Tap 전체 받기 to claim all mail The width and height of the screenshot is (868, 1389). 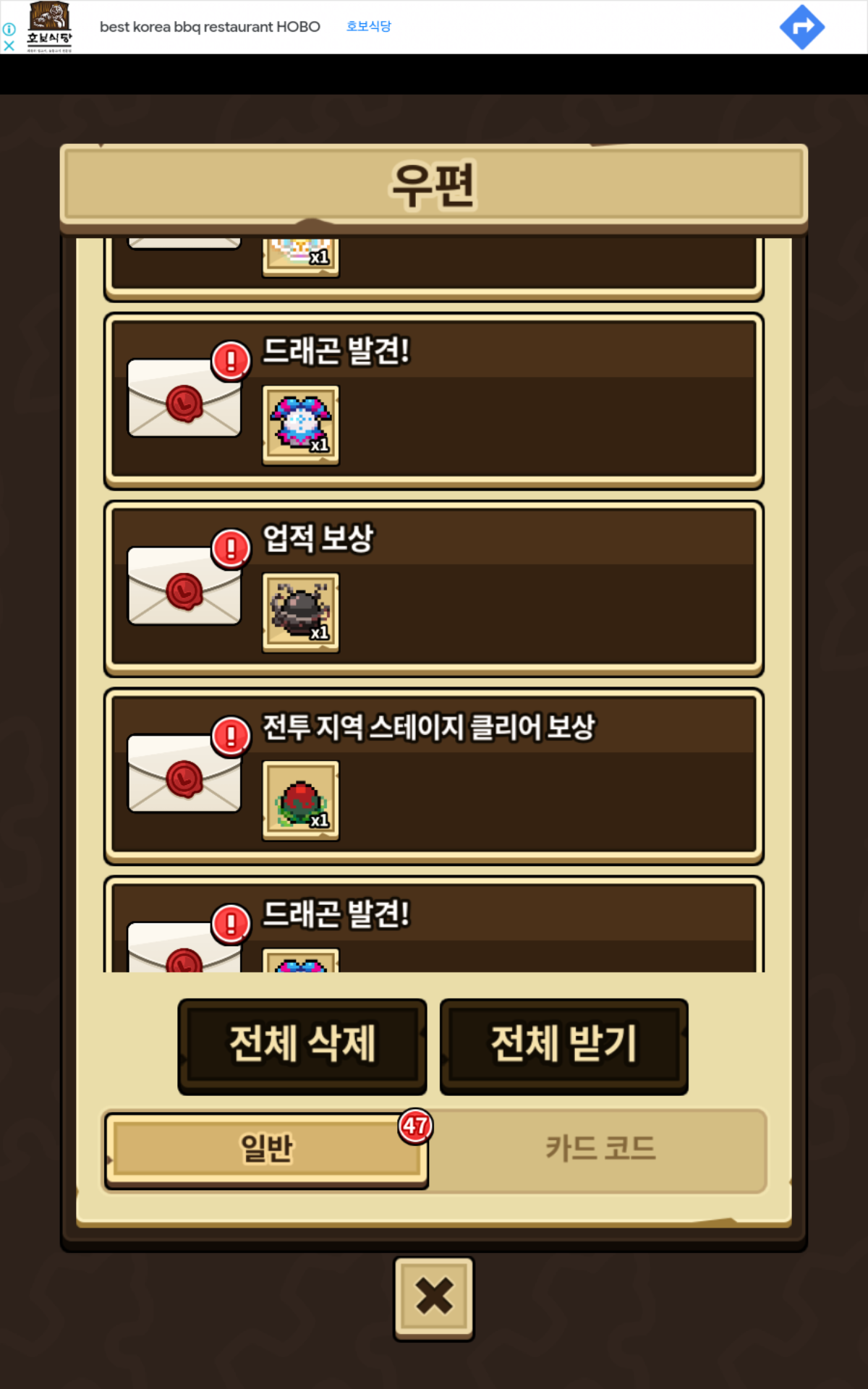(x=564, y=1046)
